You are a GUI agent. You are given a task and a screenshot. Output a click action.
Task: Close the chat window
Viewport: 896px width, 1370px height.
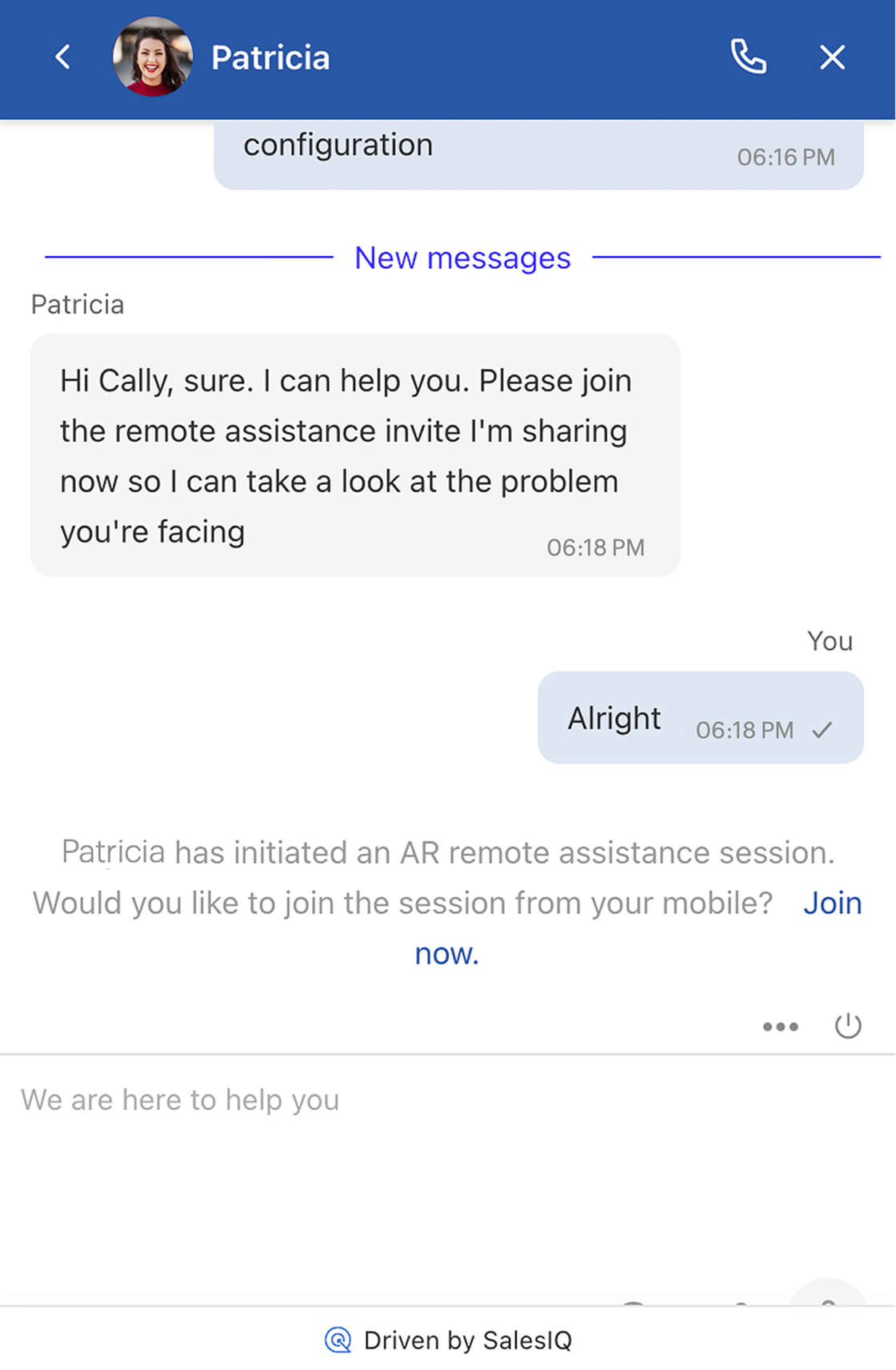pyautogui.click(x=832, y=57)
